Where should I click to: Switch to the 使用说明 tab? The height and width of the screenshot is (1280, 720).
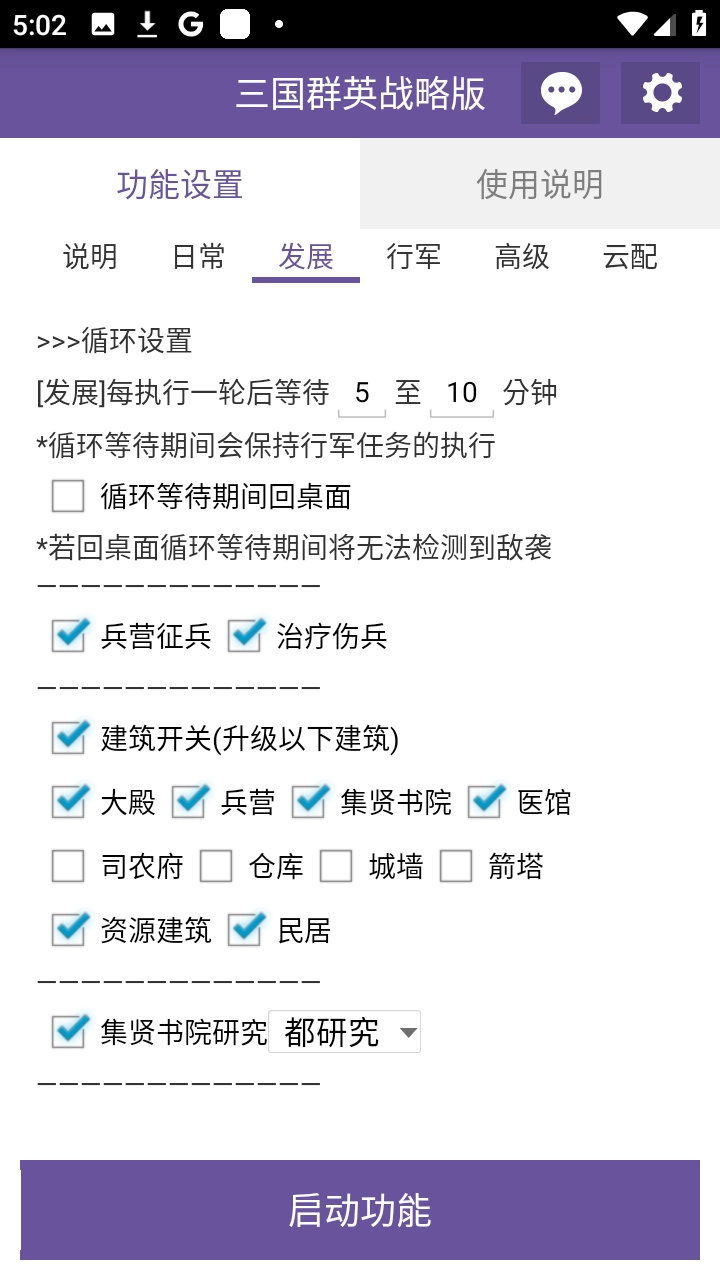[x=540, y=184]
